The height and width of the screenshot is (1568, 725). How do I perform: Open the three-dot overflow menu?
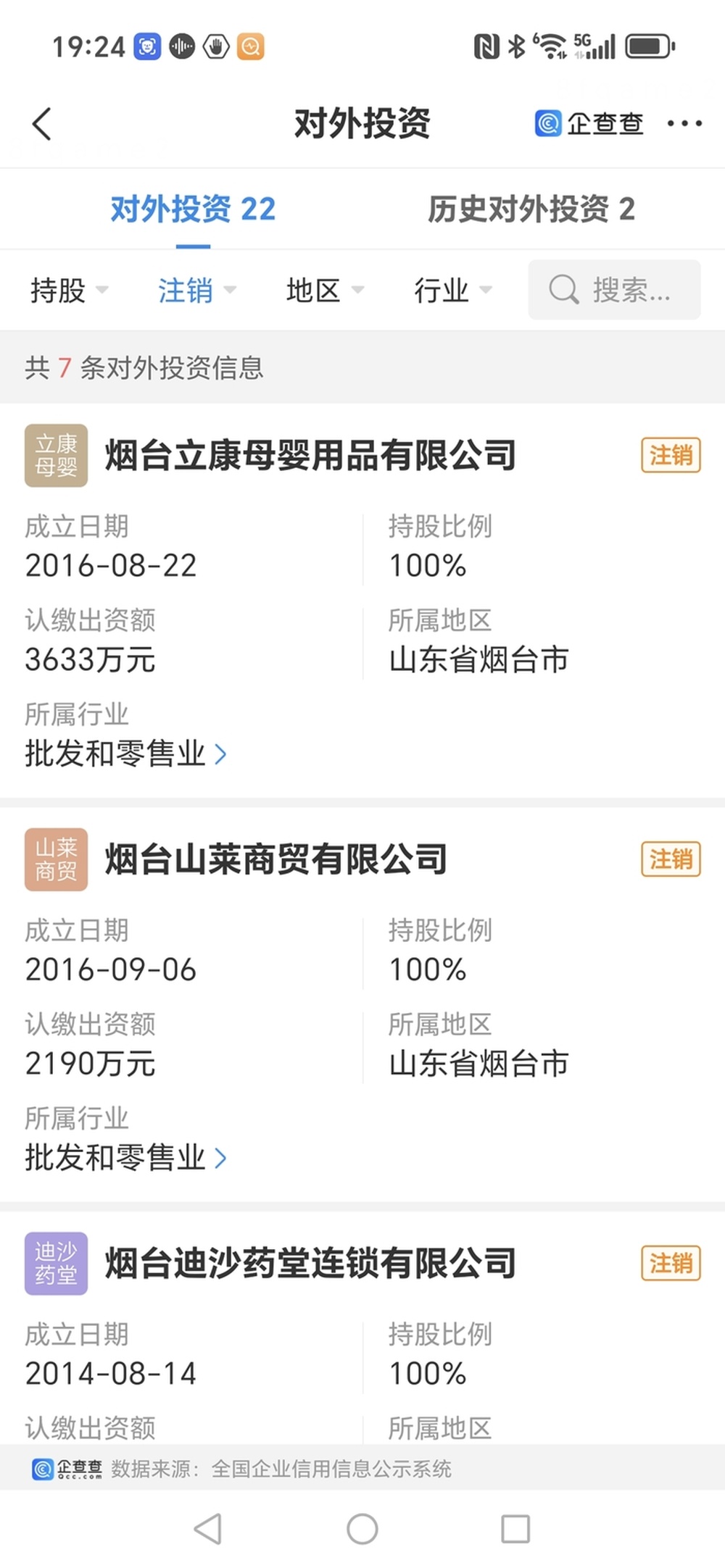684,124
